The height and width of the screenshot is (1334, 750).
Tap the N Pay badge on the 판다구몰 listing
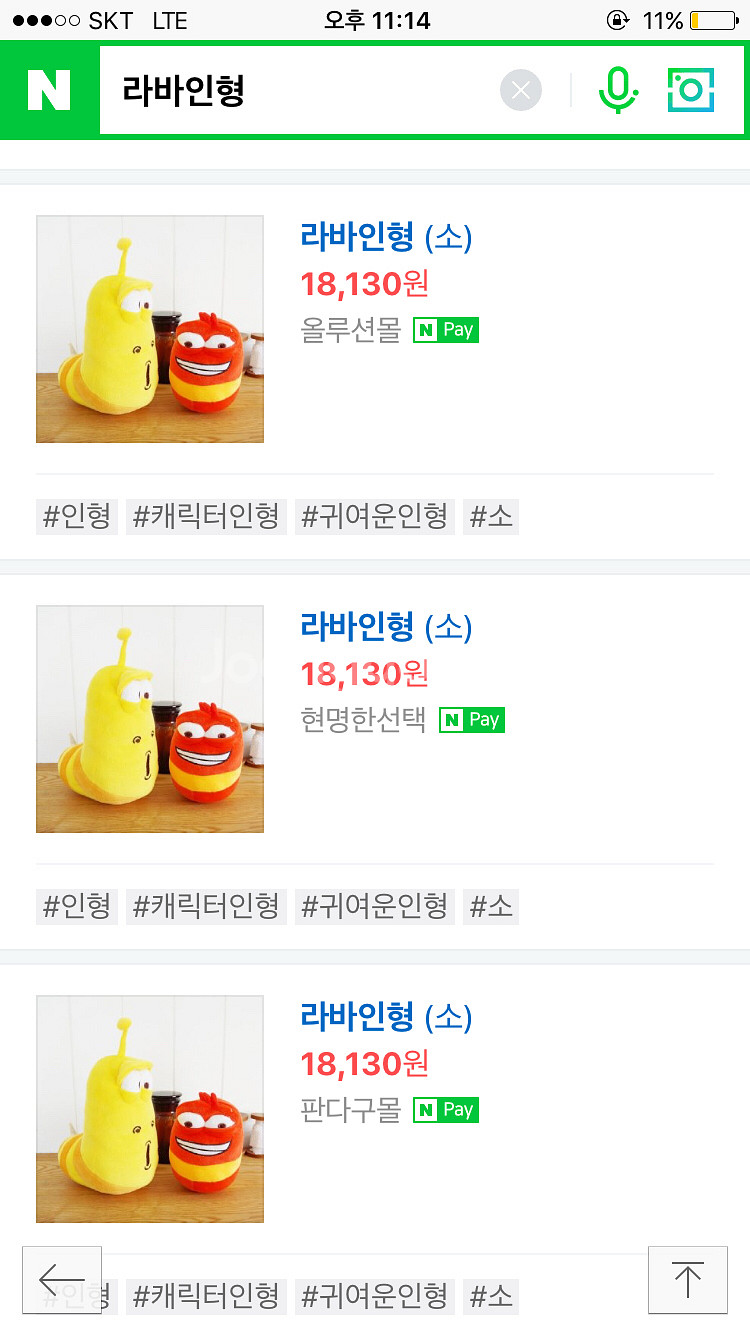tap(445, 1109)
